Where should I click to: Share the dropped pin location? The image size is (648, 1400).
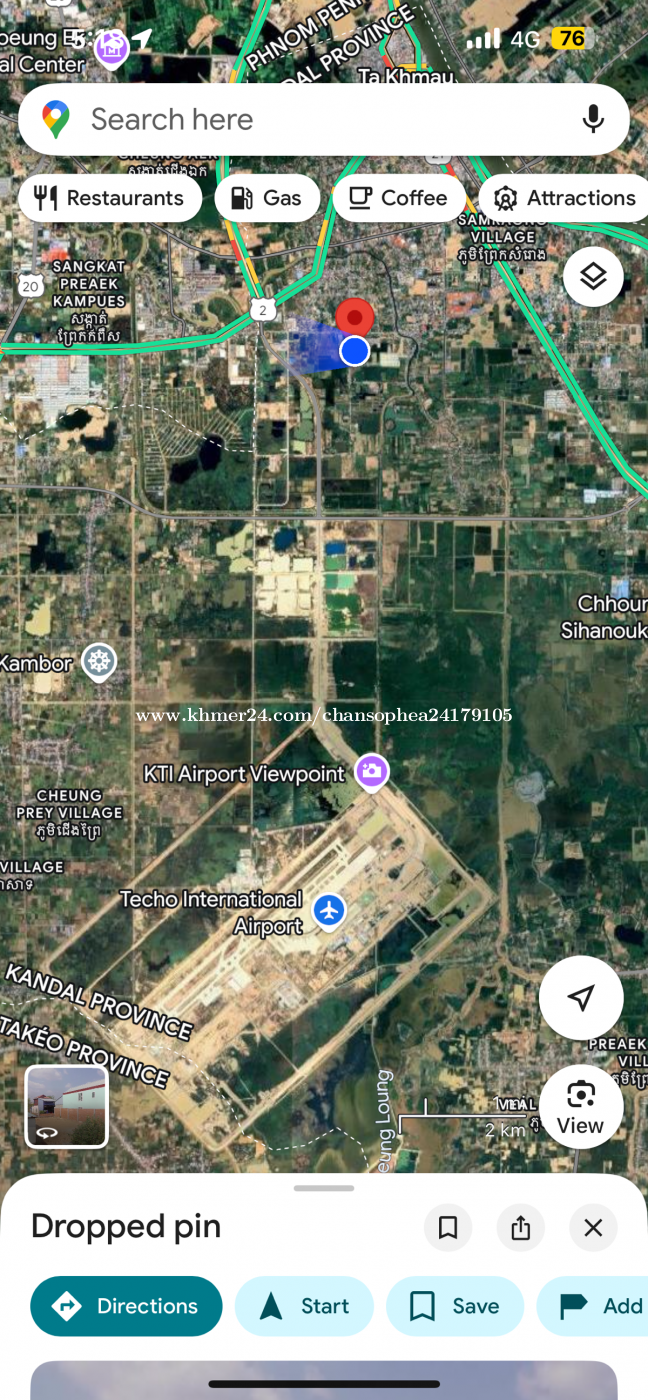pos(521,1227)
